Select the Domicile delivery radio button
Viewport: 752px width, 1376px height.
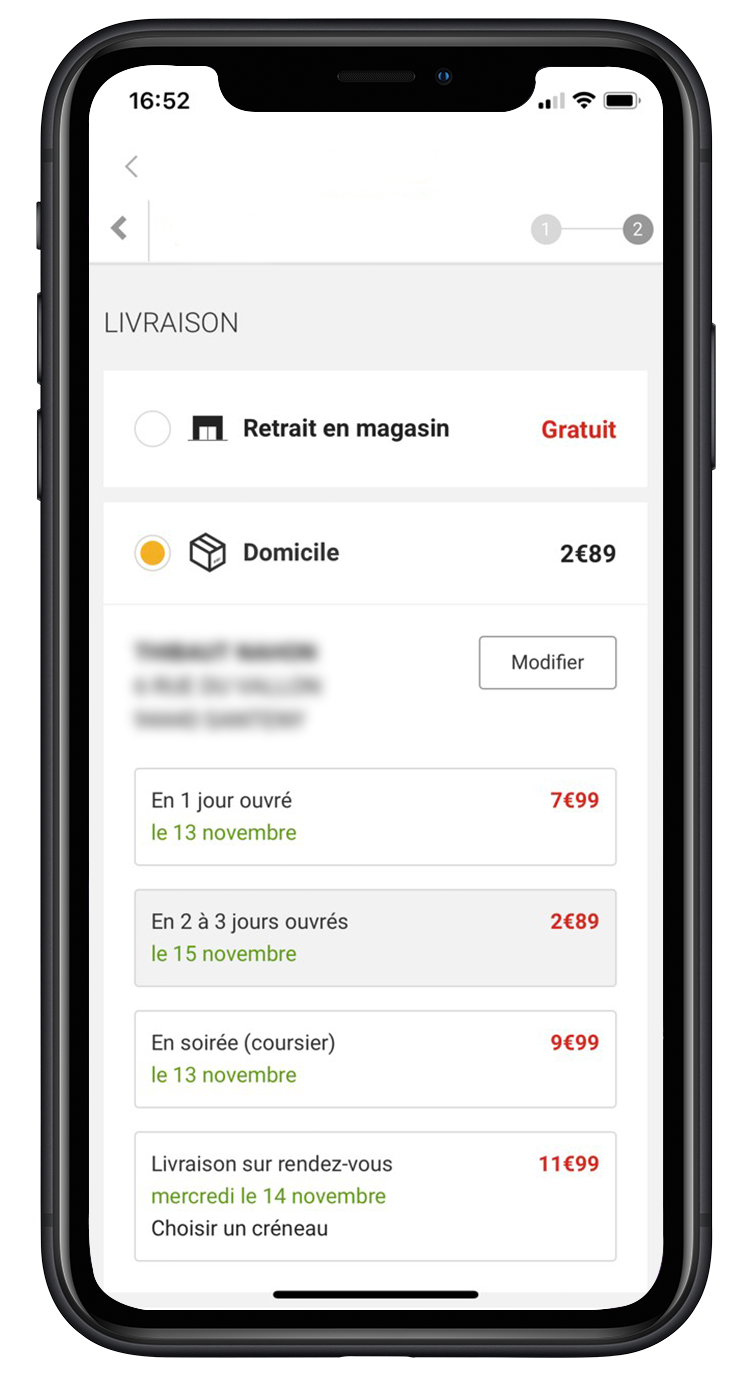coord(152,553)
